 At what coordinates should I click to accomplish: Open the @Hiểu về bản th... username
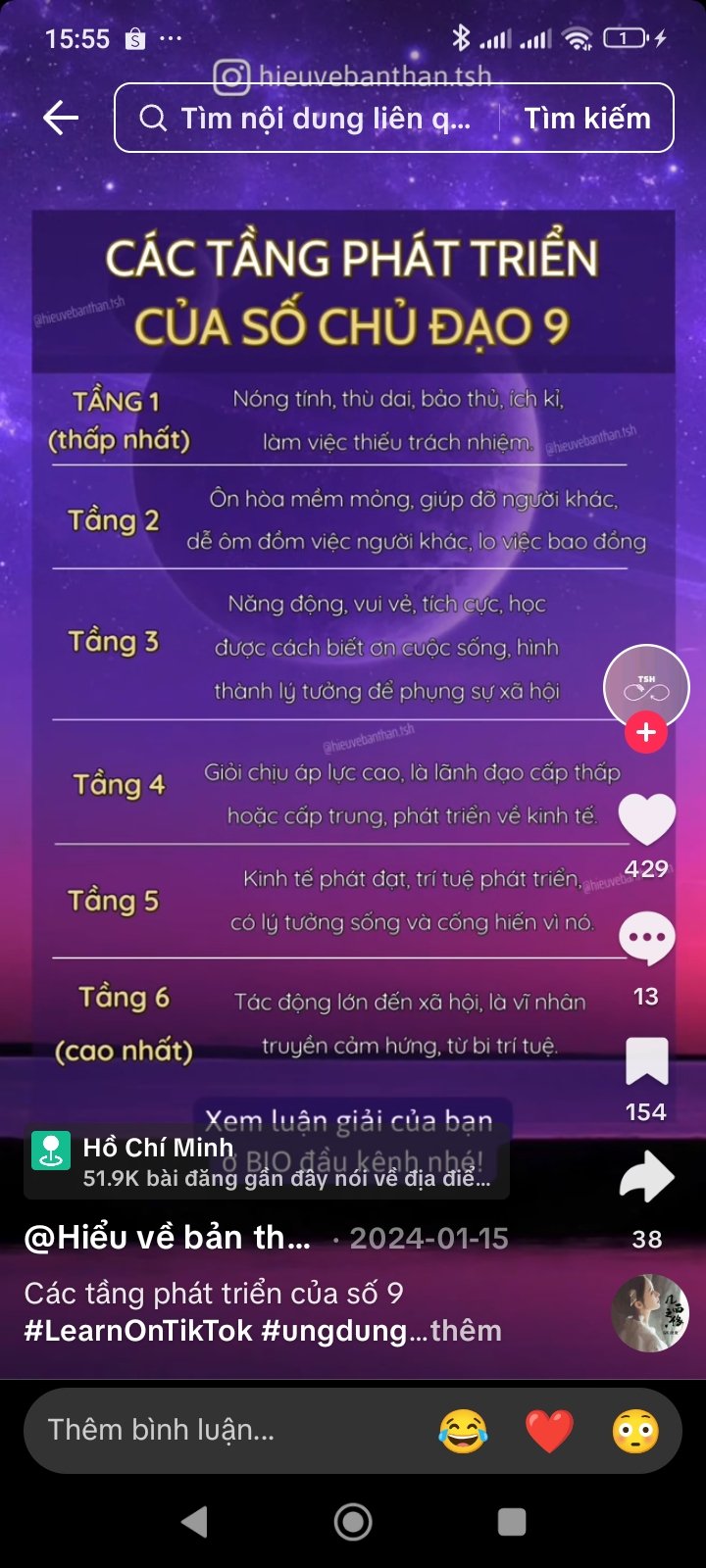[x=167, y=1238]
